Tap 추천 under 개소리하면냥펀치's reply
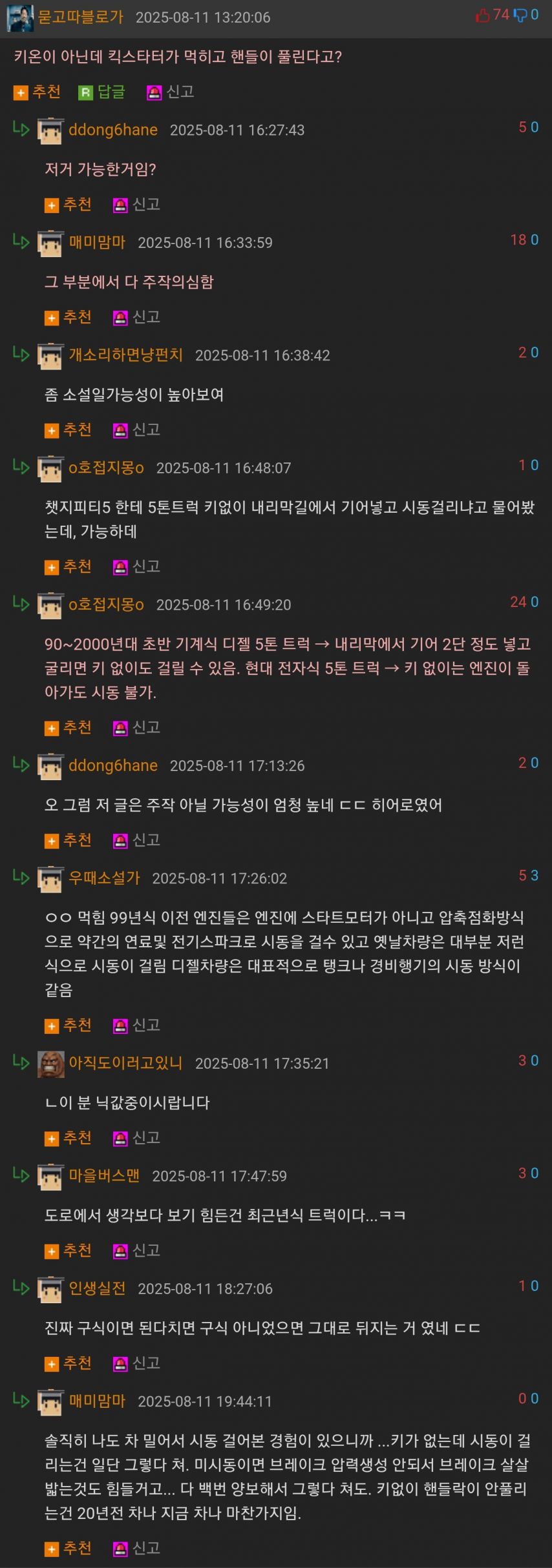 point(69,430)
